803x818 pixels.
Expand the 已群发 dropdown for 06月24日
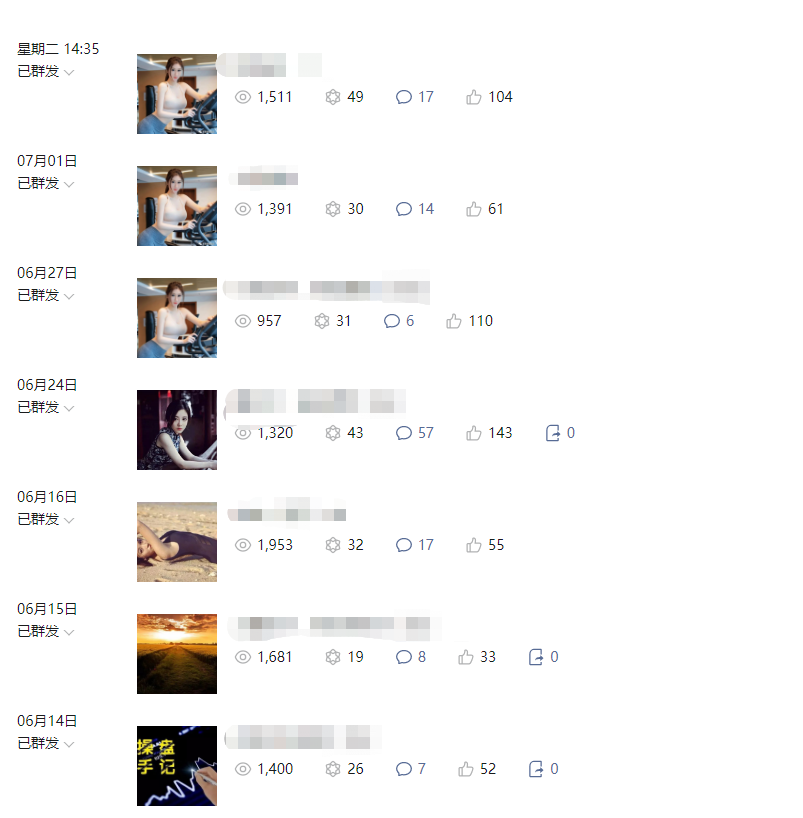point(46,408)
